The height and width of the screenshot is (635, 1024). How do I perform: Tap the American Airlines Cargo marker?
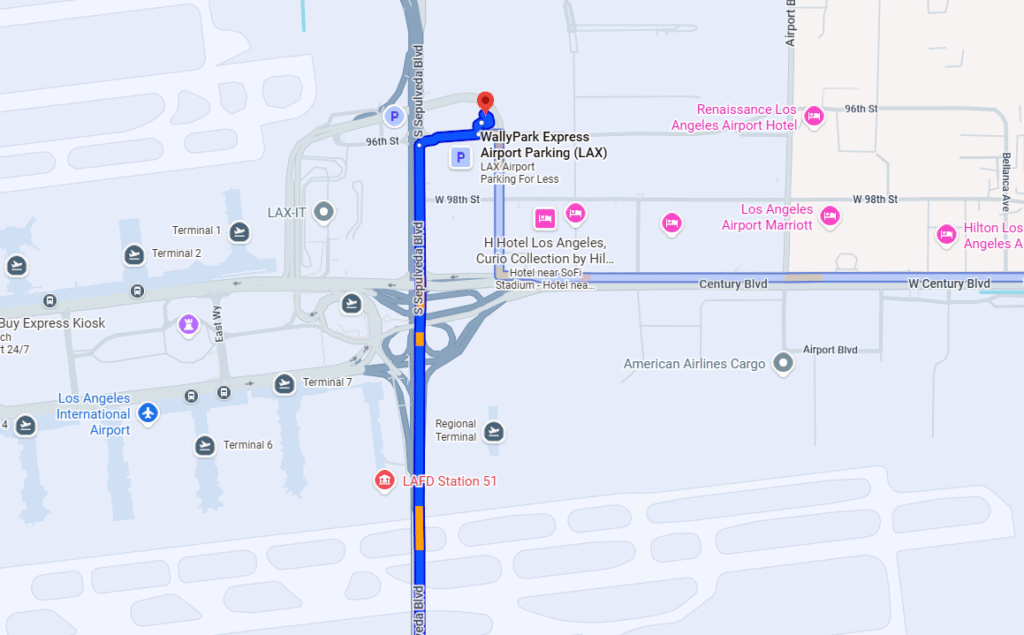[783, 364]
